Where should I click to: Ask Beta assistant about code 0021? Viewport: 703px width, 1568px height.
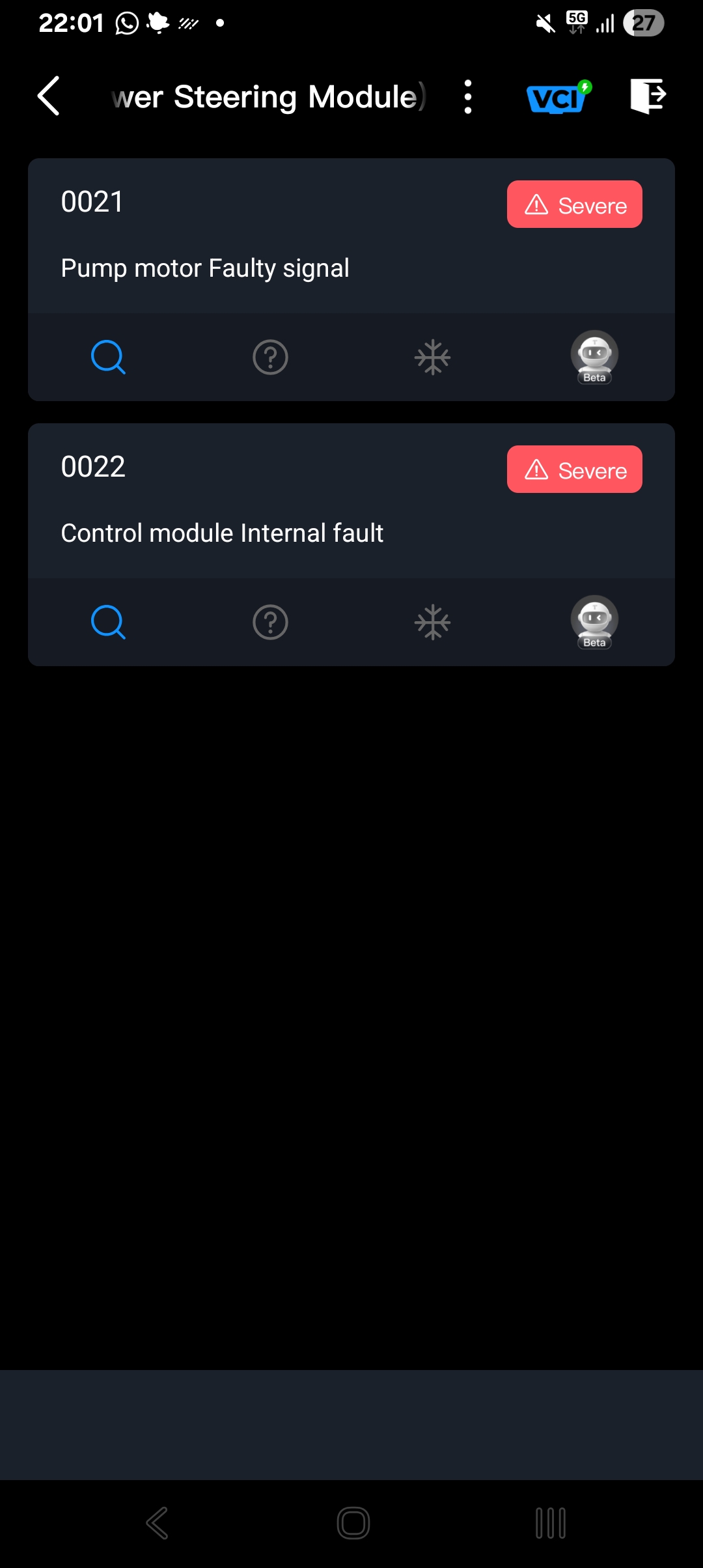(594, 357)
